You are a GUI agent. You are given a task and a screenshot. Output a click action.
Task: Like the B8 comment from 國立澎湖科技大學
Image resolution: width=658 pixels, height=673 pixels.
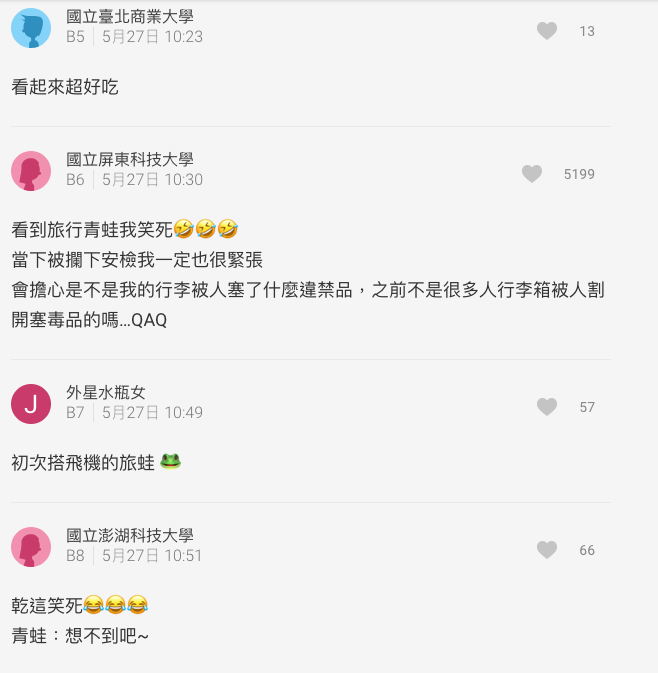[x=547, y=550]
